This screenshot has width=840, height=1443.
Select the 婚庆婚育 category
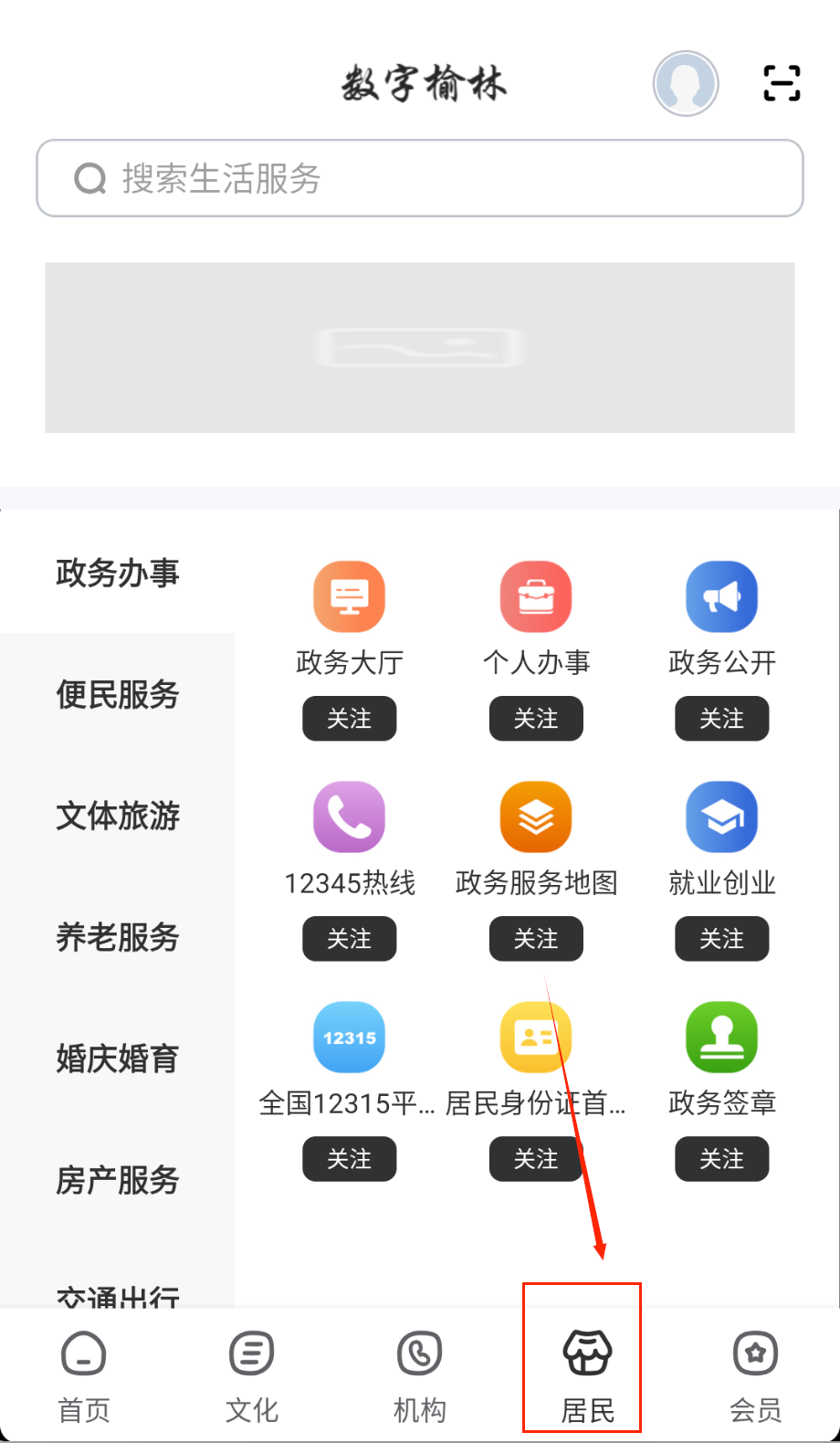click(118, 1059)
